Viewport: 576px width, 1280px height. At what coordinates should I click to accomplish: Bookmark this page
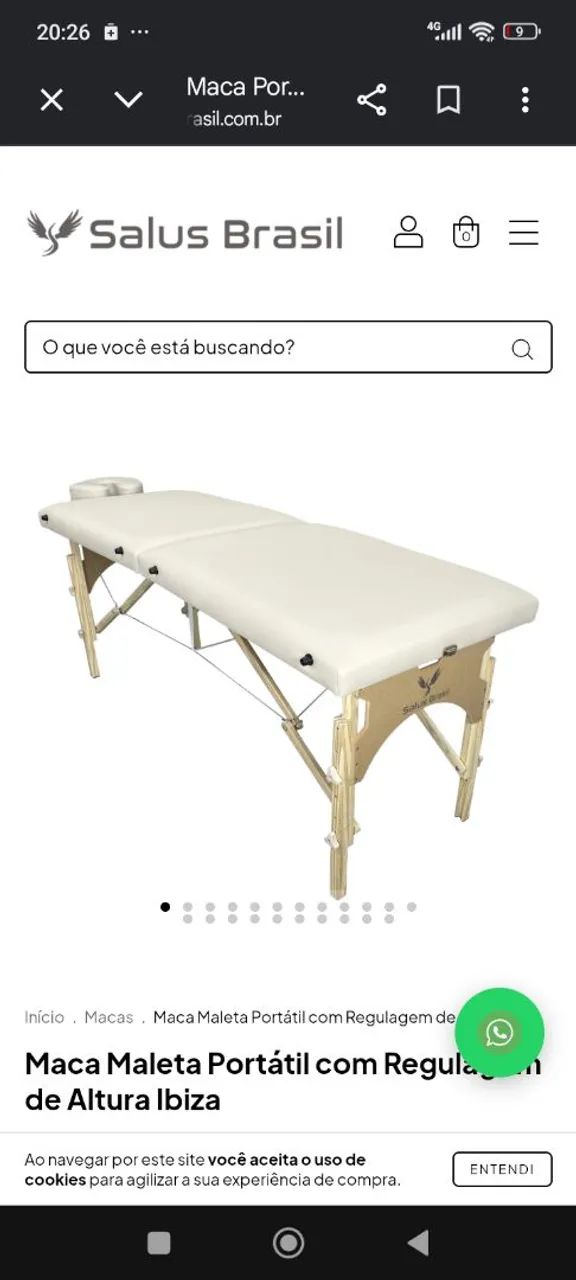click(x=448, y=100)
